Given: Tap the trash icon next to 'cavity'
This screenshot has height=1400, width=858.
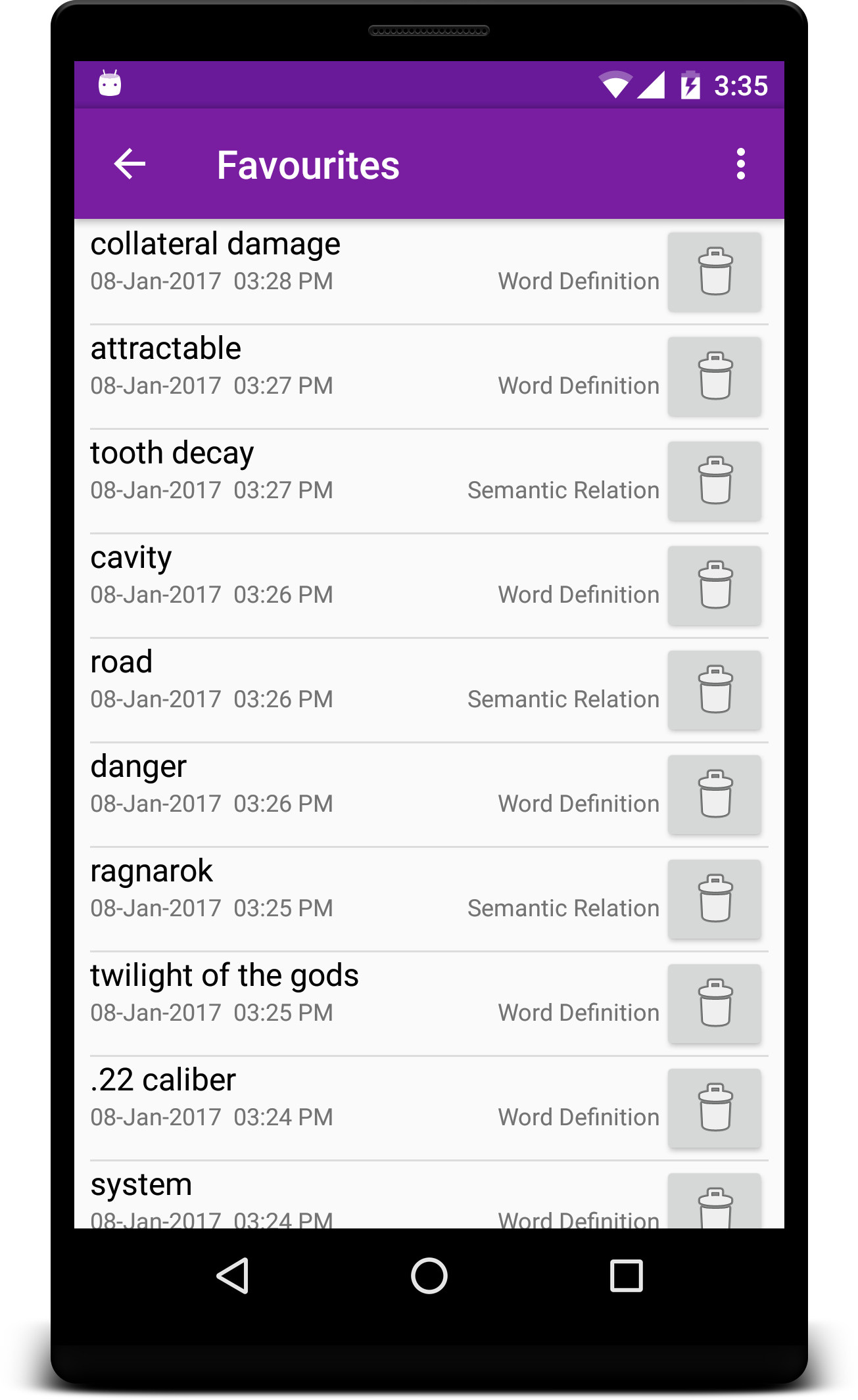Looking at the screenshot, I should [715, 585].
